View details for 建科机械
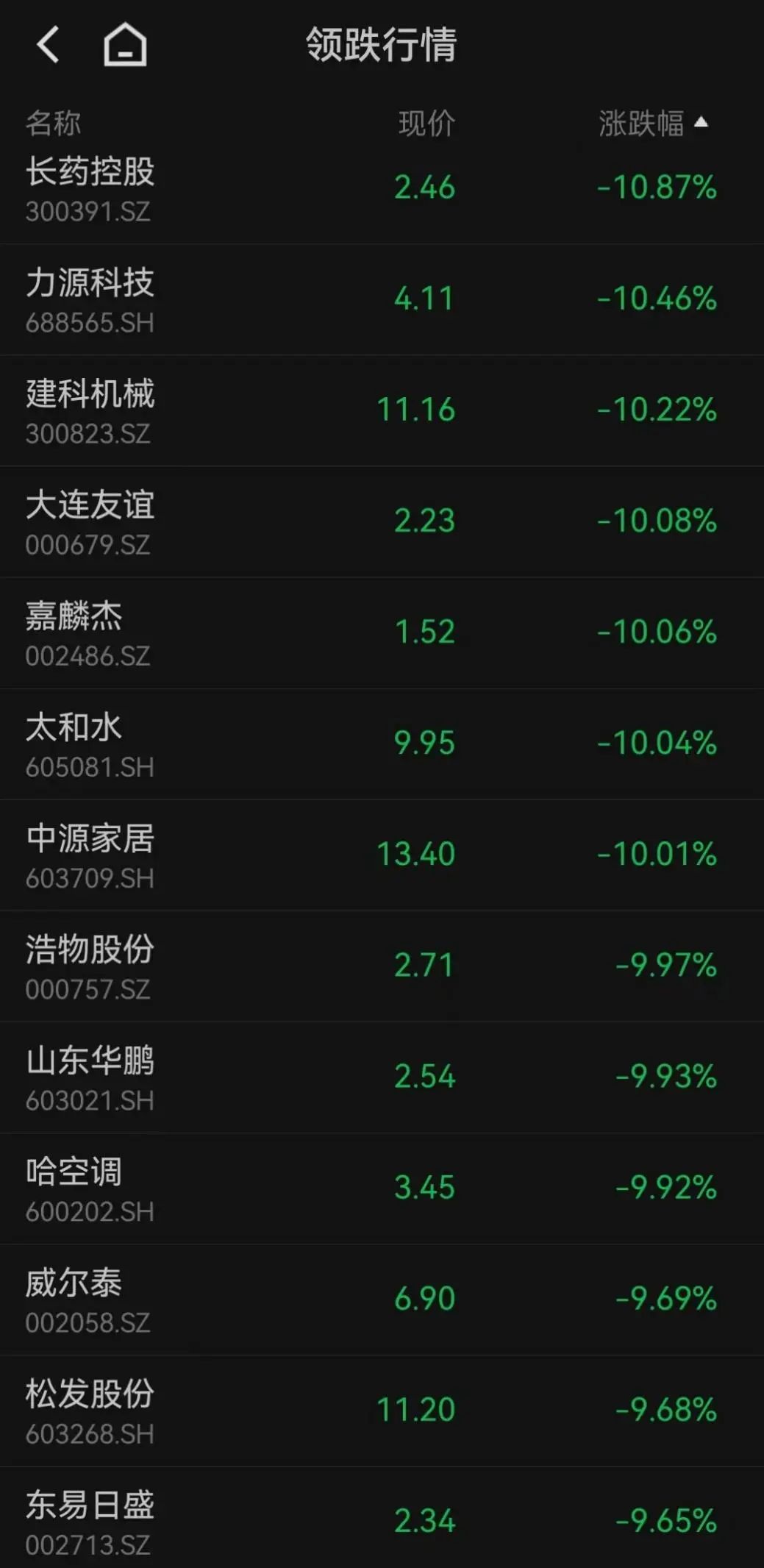Viewport: 764px width, 1568px height. point(382,411)
